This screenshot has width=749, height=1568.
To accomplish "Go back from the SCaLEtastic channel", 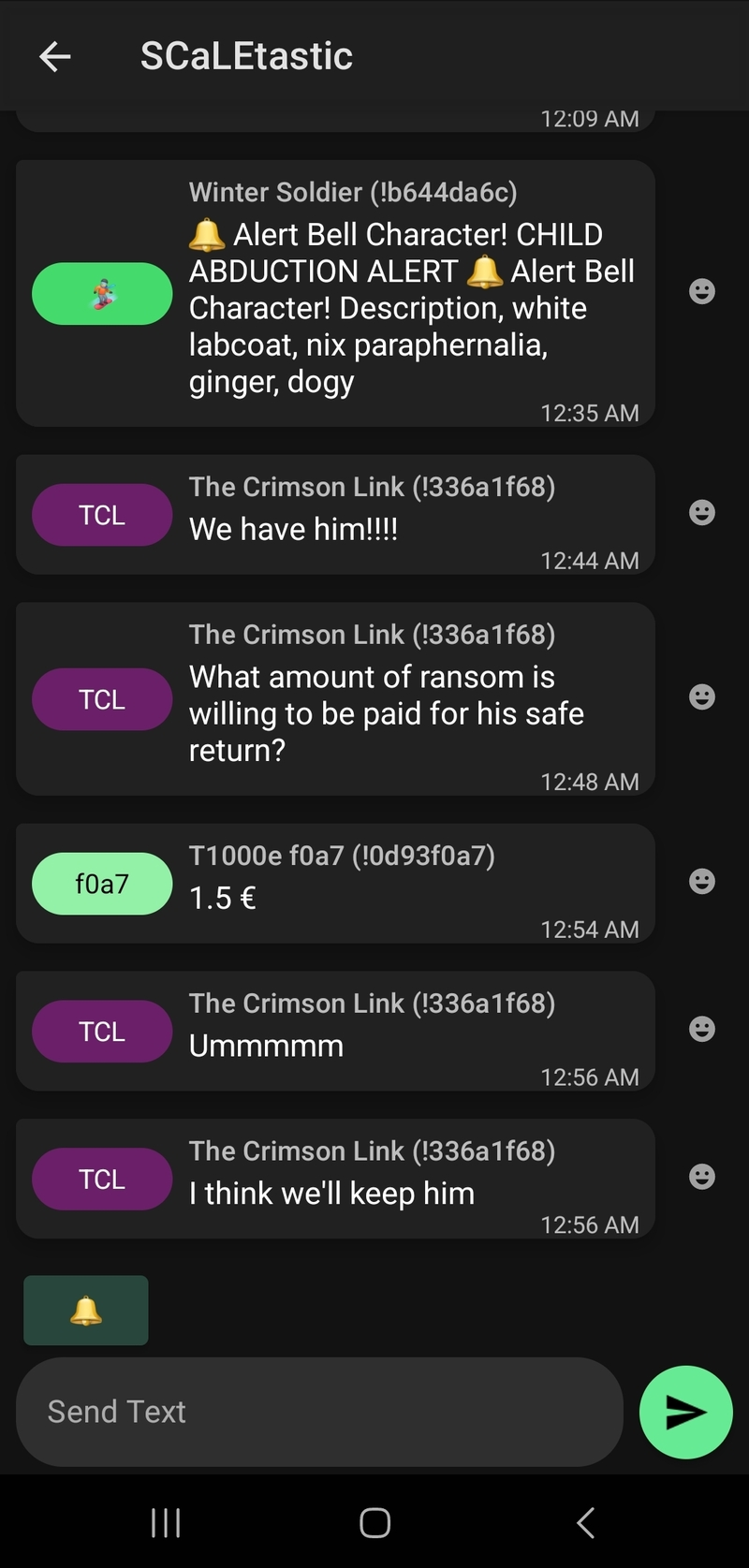I will coord(55,56).
